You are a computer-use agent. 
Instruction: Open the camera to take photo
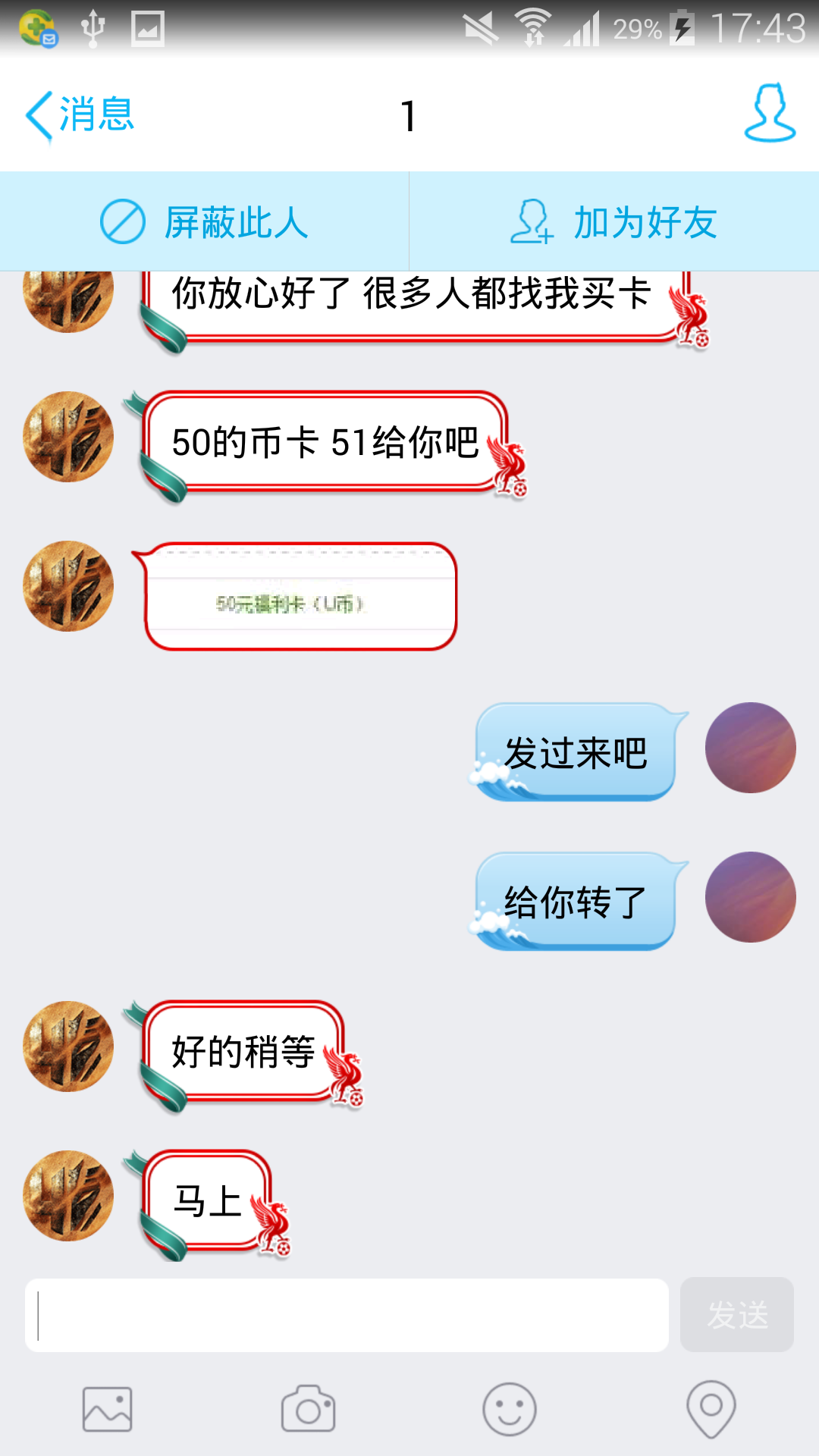point(308,1409)
